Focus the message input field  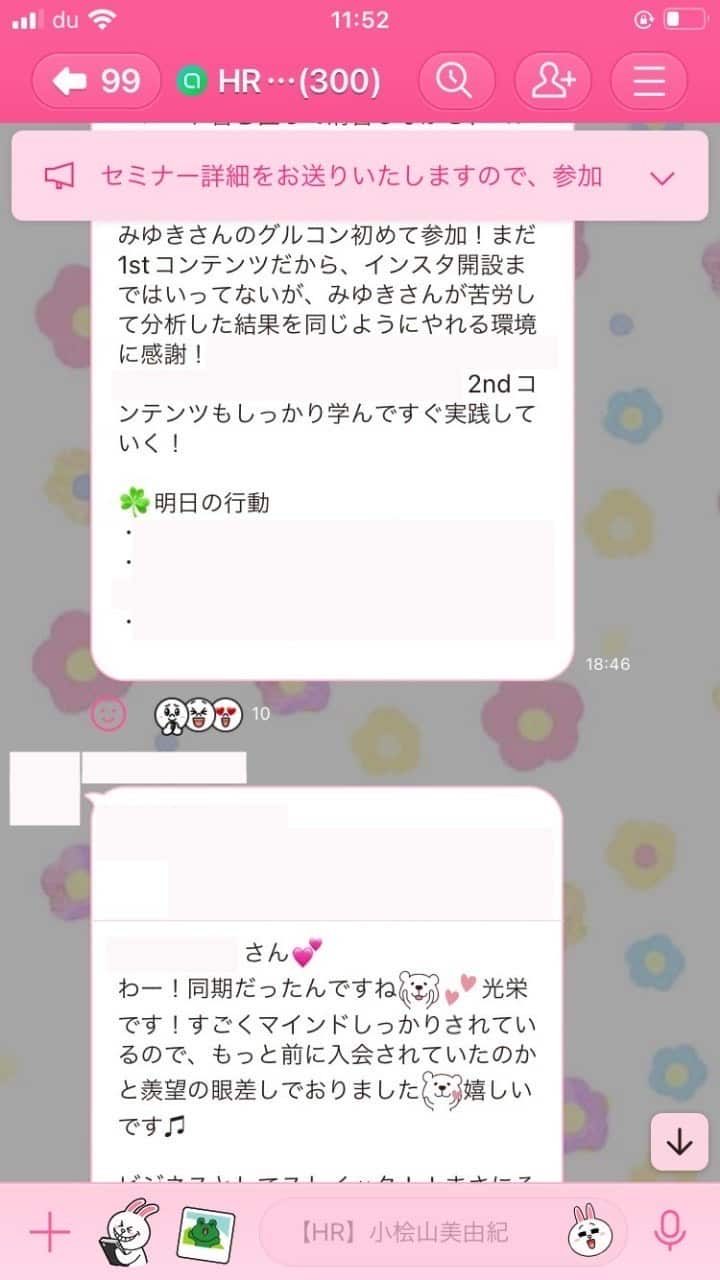pos(410,1233)
